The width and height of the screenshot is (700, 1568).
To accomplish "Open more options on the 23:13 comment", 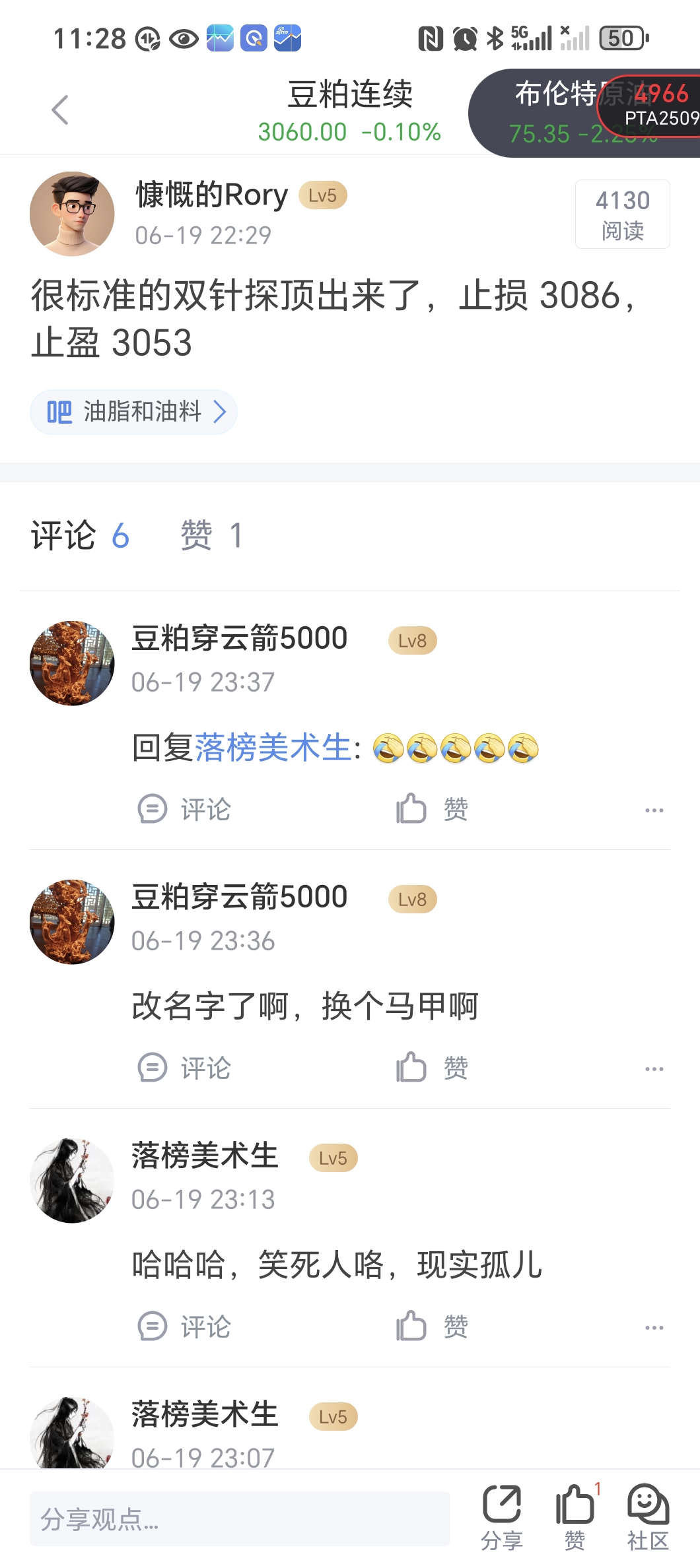I will [x=654, y=1327].
